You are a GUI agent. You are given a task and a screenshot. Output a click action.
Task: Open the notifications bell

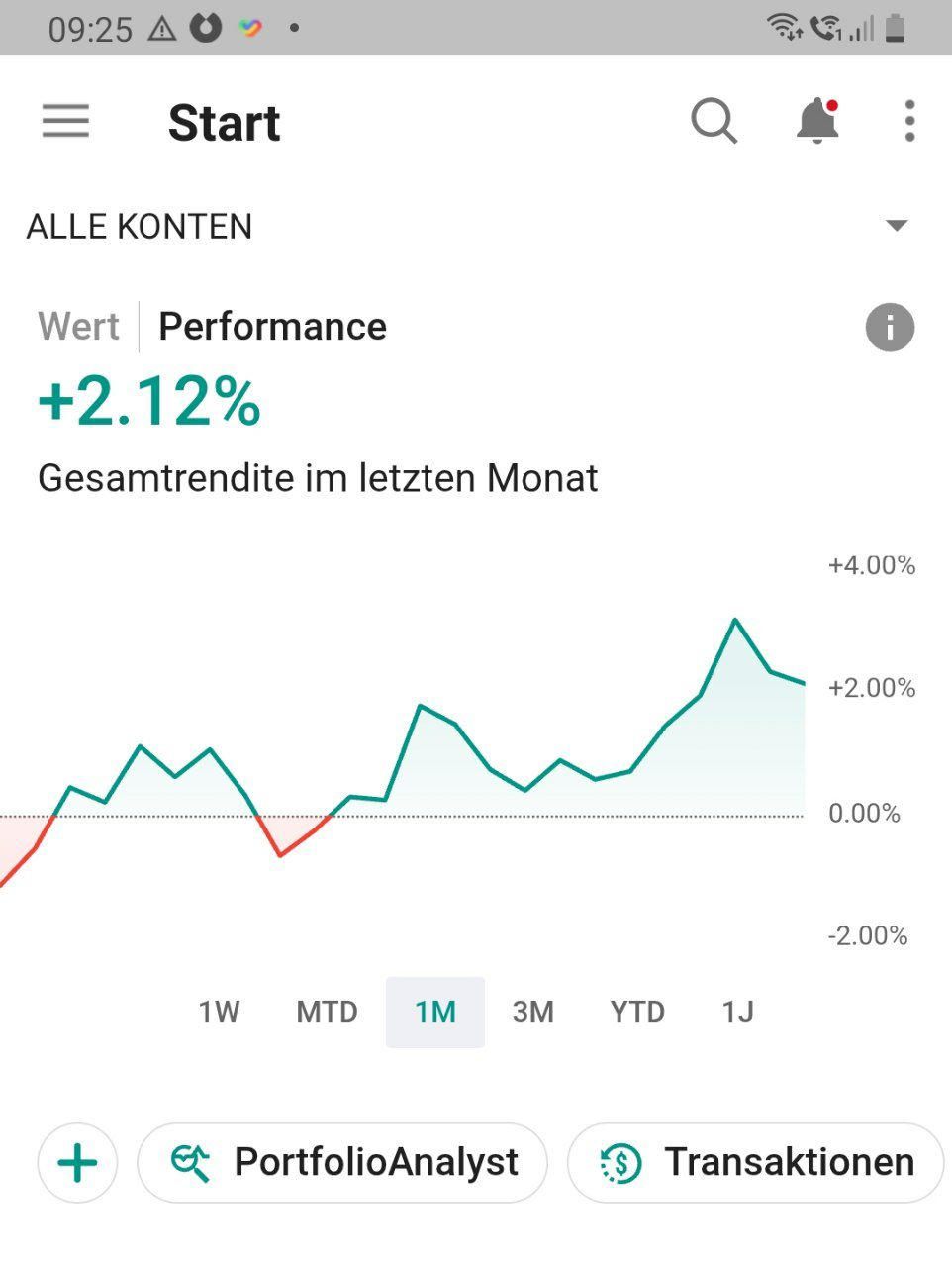[x=817, y=122]
